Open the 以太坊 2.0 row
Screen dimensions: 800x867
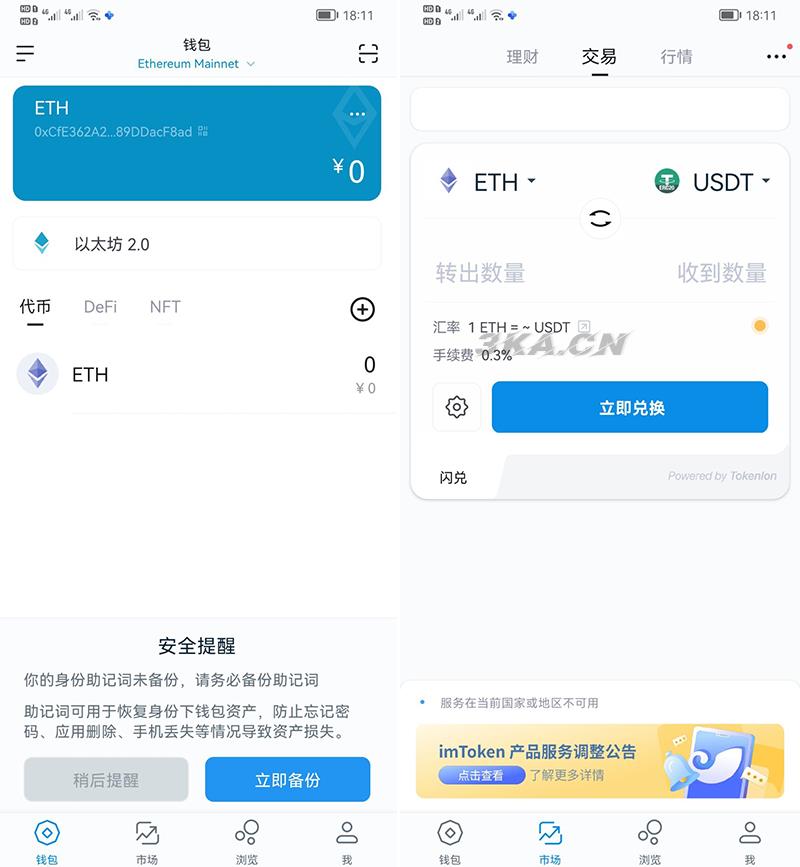196,244
